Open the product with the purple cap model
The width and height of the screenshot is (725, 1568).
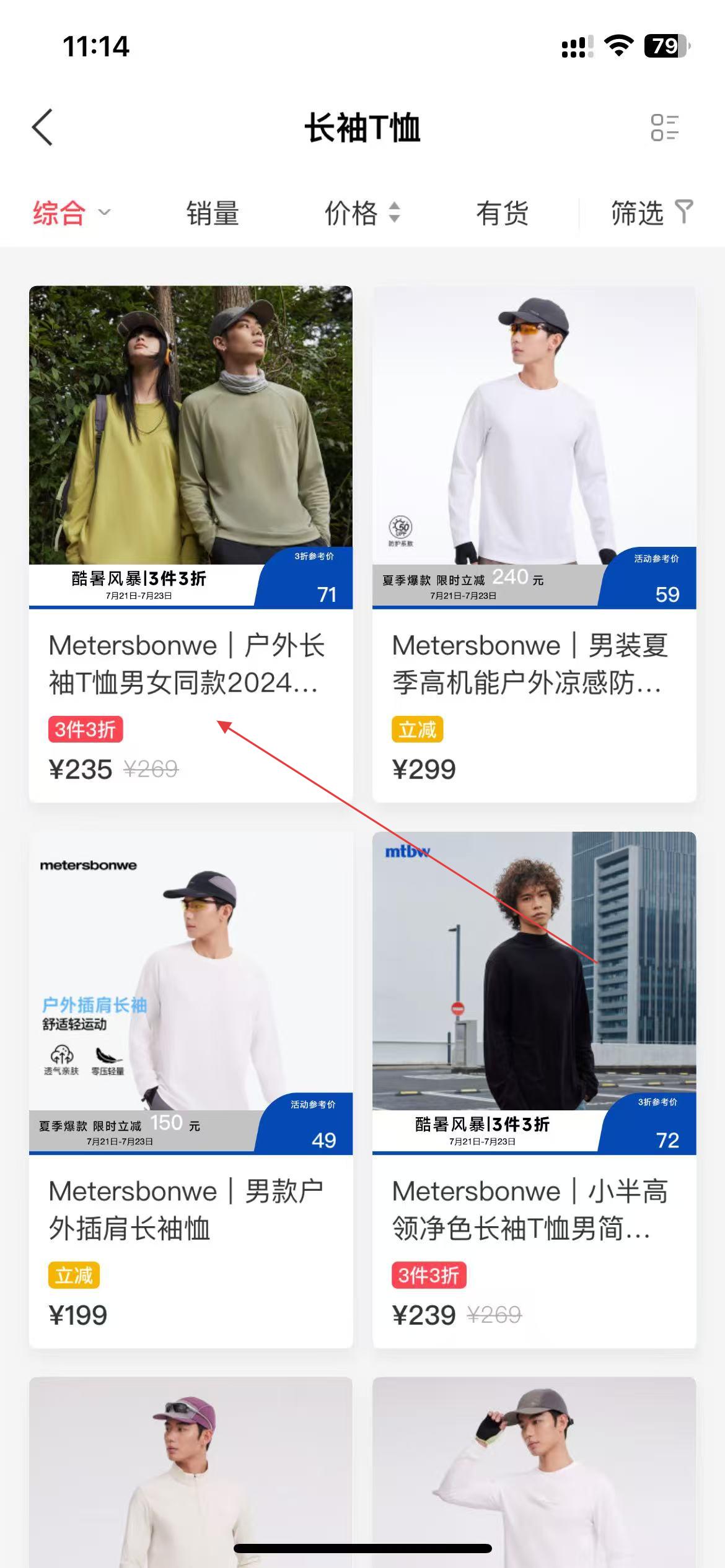click(x=191, y=1474)
